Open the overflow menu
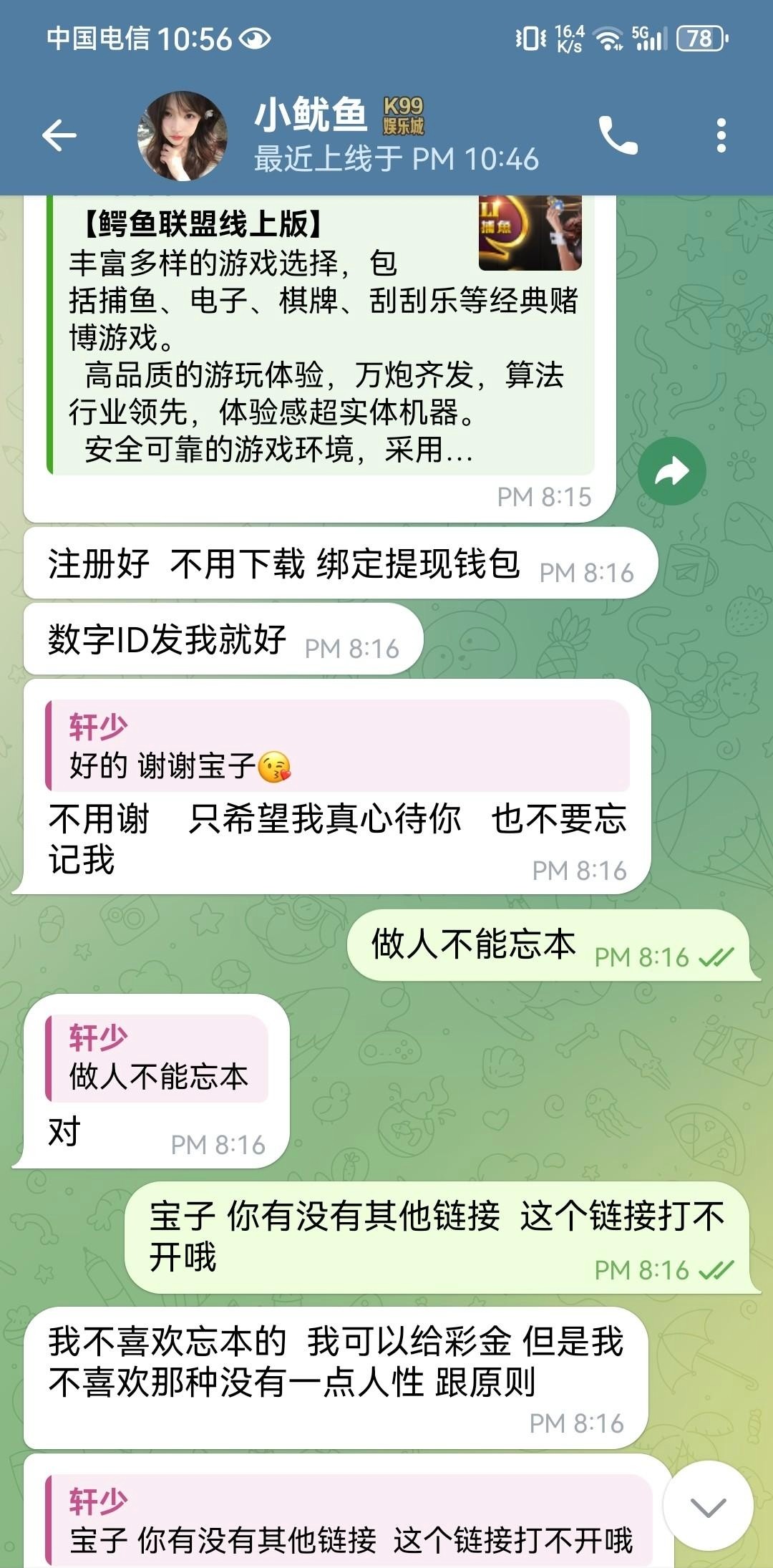Viewport: 773px width, 1568px height. click(x=721, y=135)
